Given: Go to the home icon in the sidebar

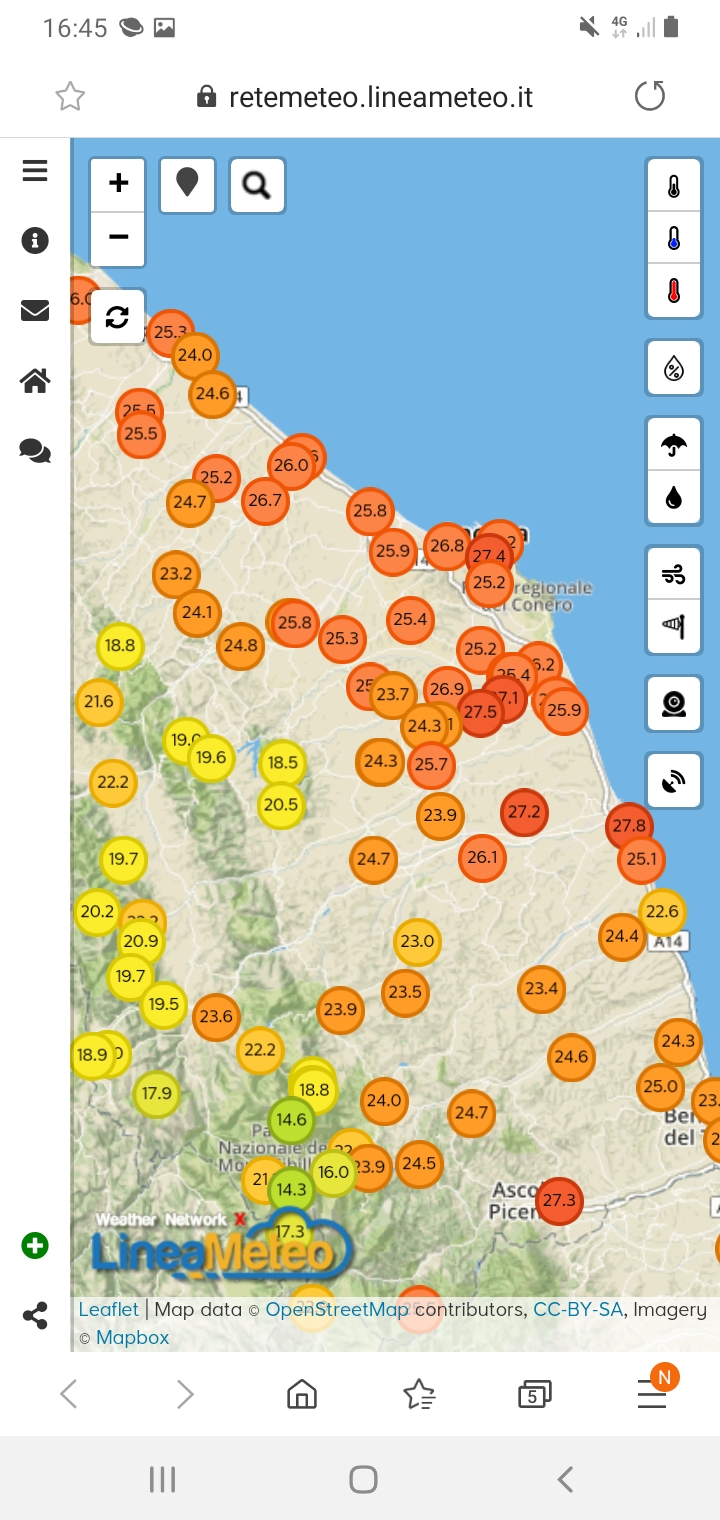Looking at the screenshot, I should [35, 381].
